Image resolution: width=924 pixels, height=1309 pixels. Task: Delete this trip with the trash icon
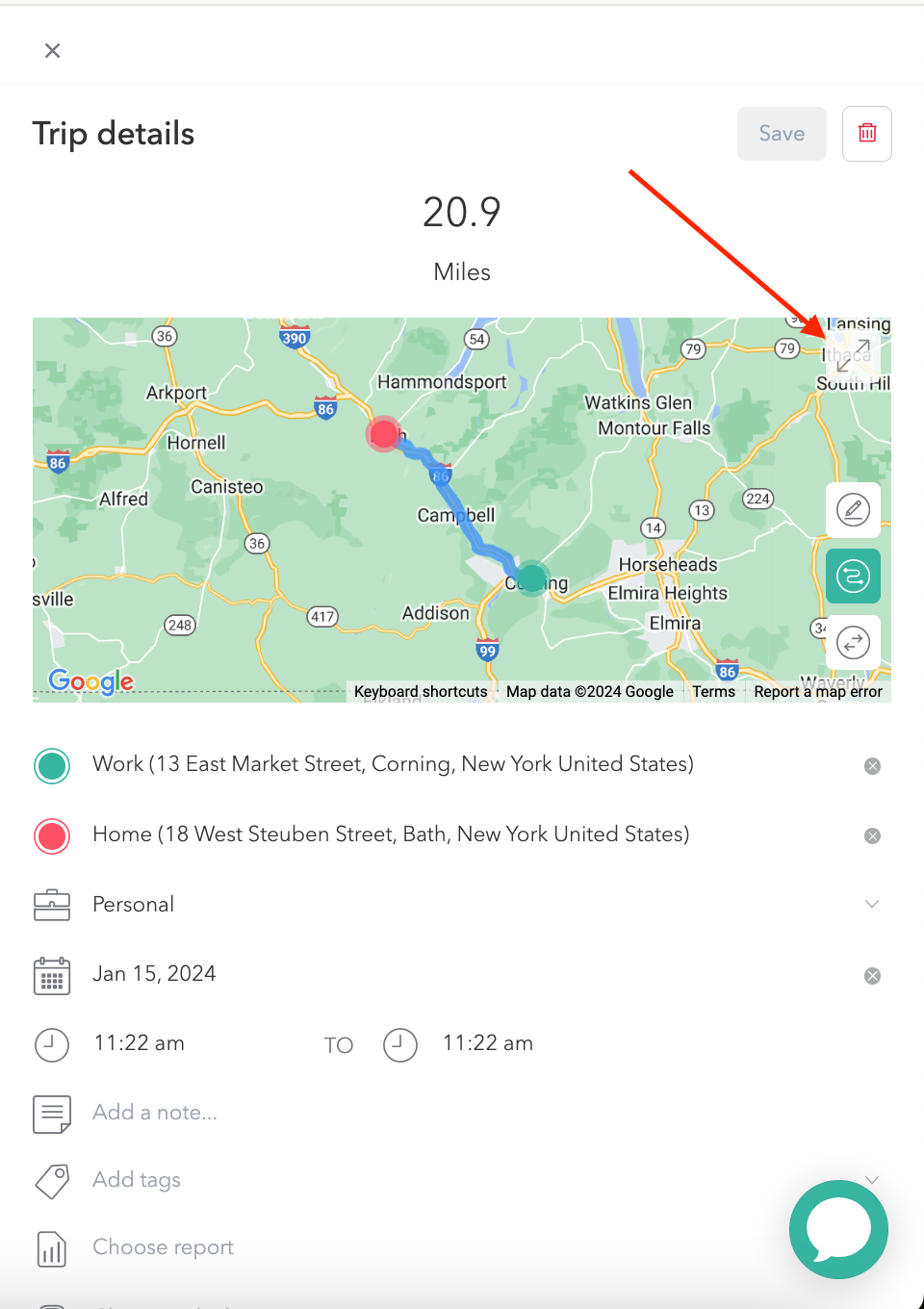pyautogui.click(x=867, y=134)
